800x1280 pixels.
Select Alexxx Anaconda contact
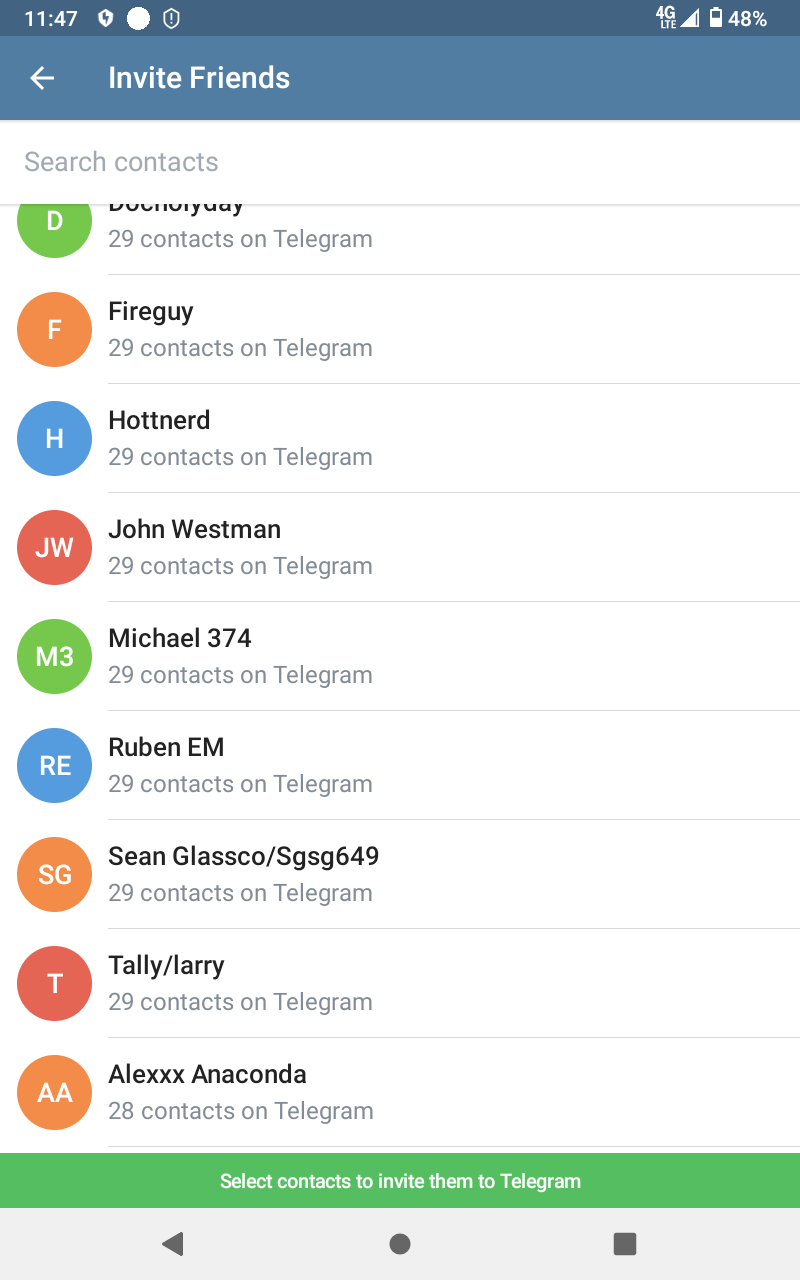click(400, 1093)
